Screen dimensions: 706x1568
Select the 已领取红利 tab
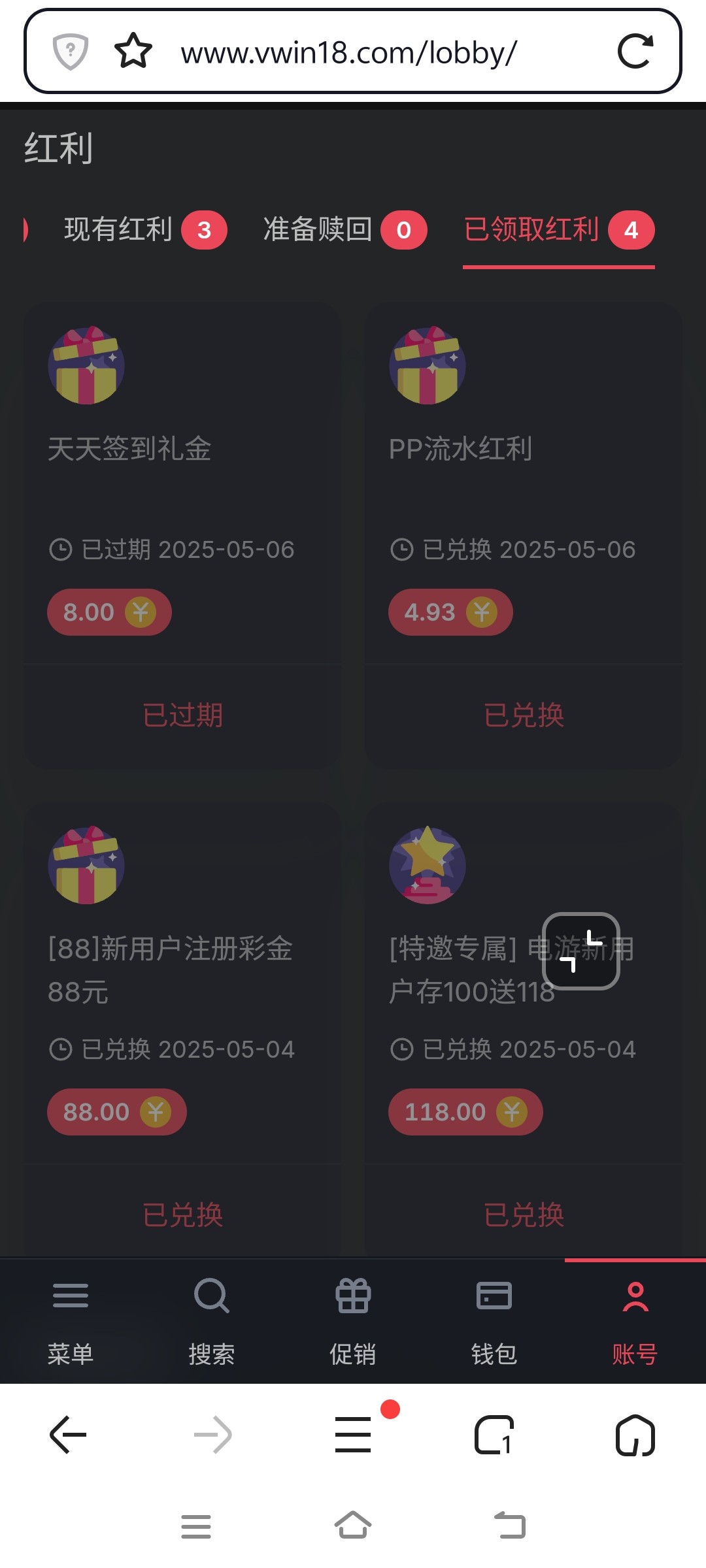tap(531, 230)
